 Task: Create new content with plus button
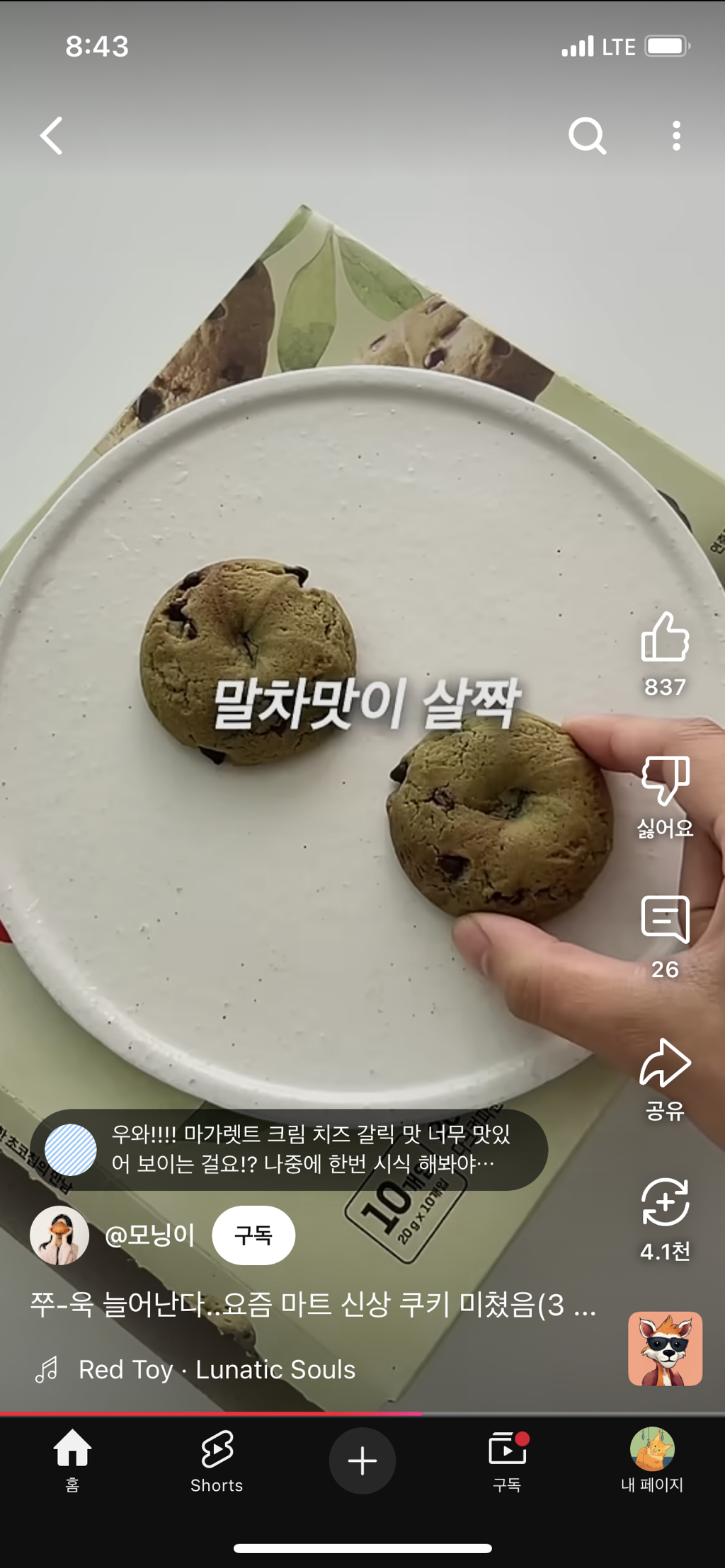coord(362,1460)
